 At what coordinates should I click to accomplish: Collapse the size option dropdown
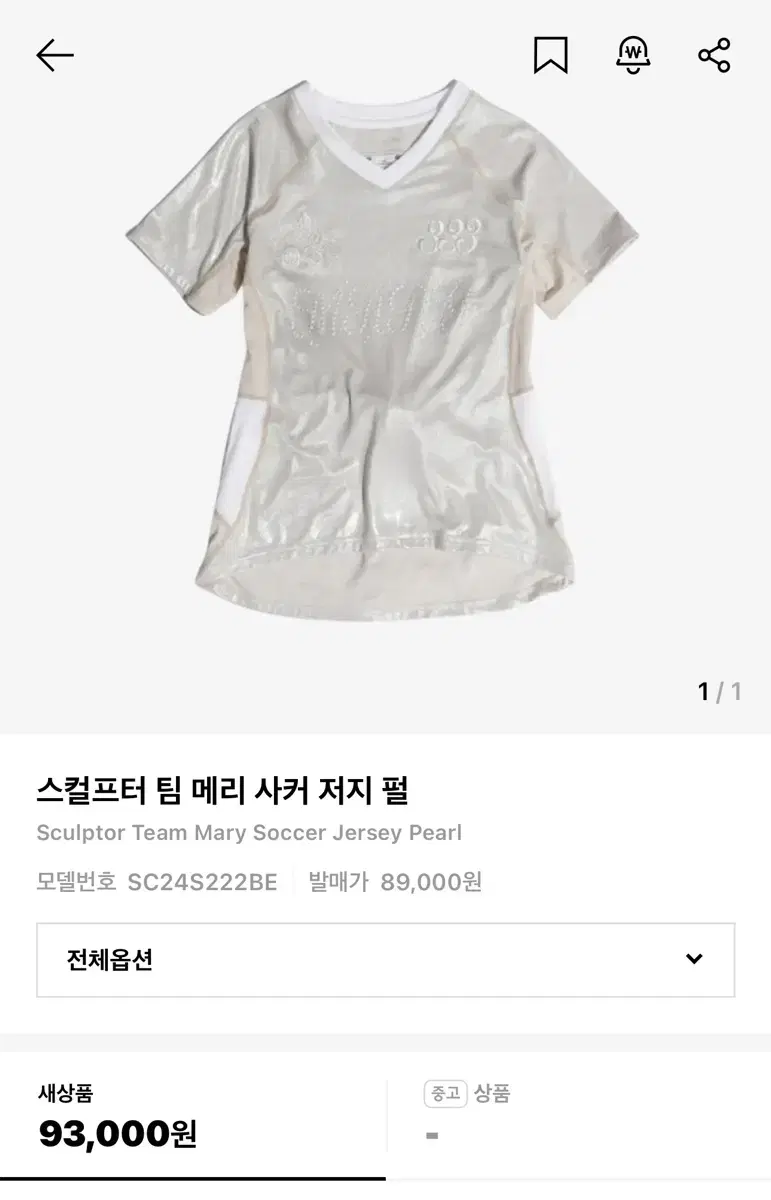[692, 958]
